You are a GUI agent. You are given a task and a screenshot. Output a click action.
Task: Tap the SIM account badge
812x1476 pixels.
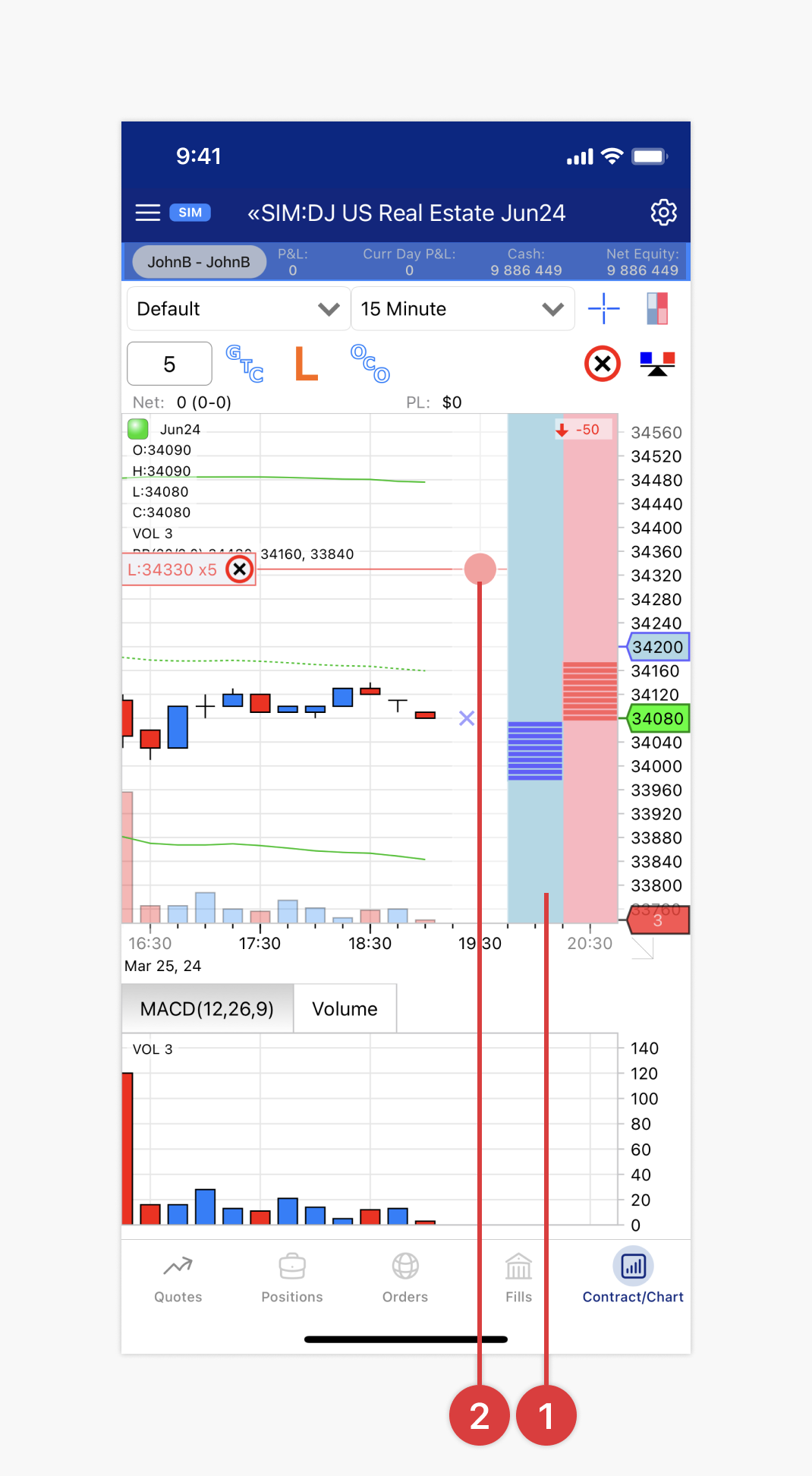[x=190, y=213]
